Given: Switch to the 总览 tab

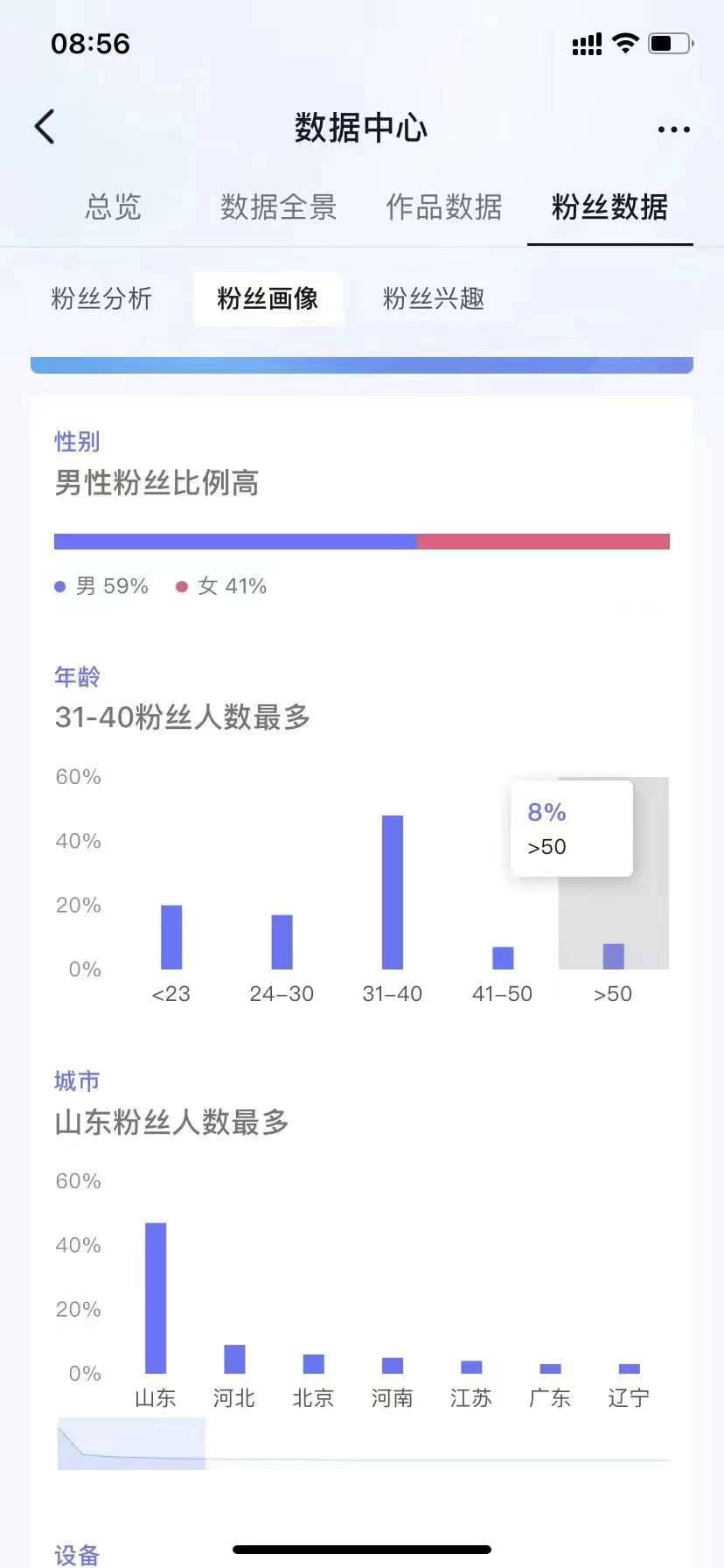Looking at the screenshot, I should 113,207.
